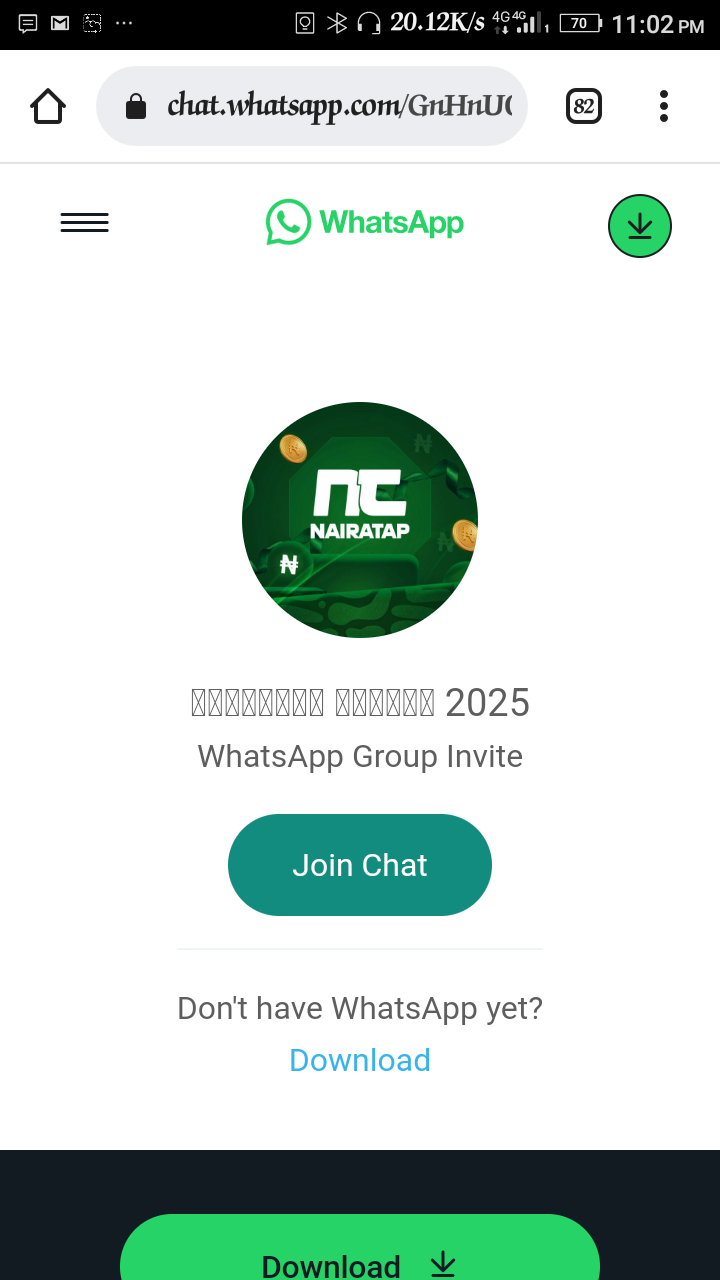Tap the WhatsApp logo in the header

pos(365,222)
